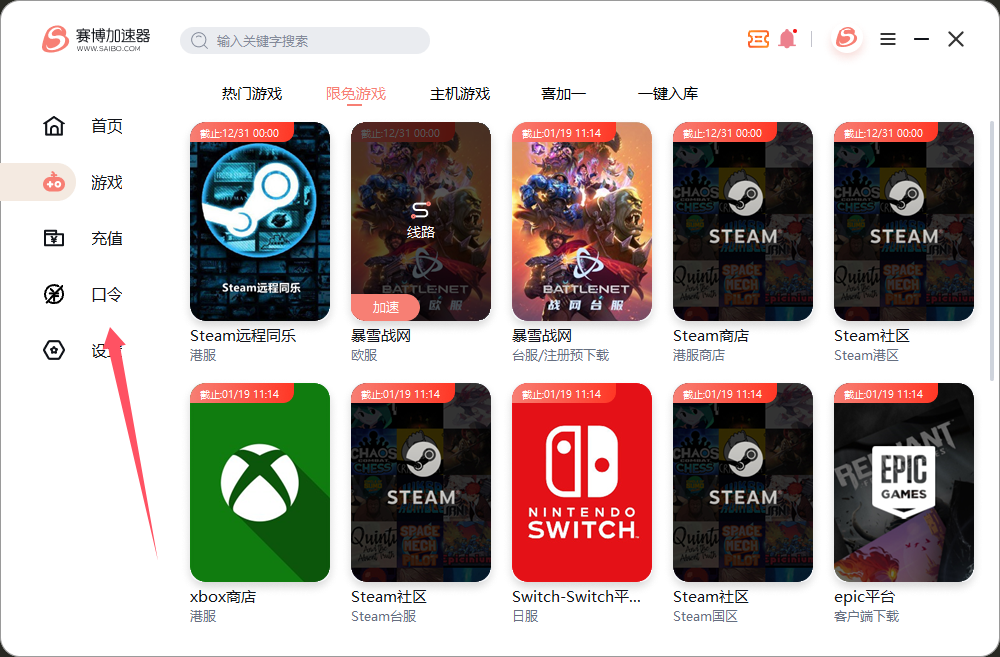Image resolution: width=1000 pixels, height=657 pixels.
Task: Open the hamburger menu
Action: pyautogui.click(x=888, y=39)
